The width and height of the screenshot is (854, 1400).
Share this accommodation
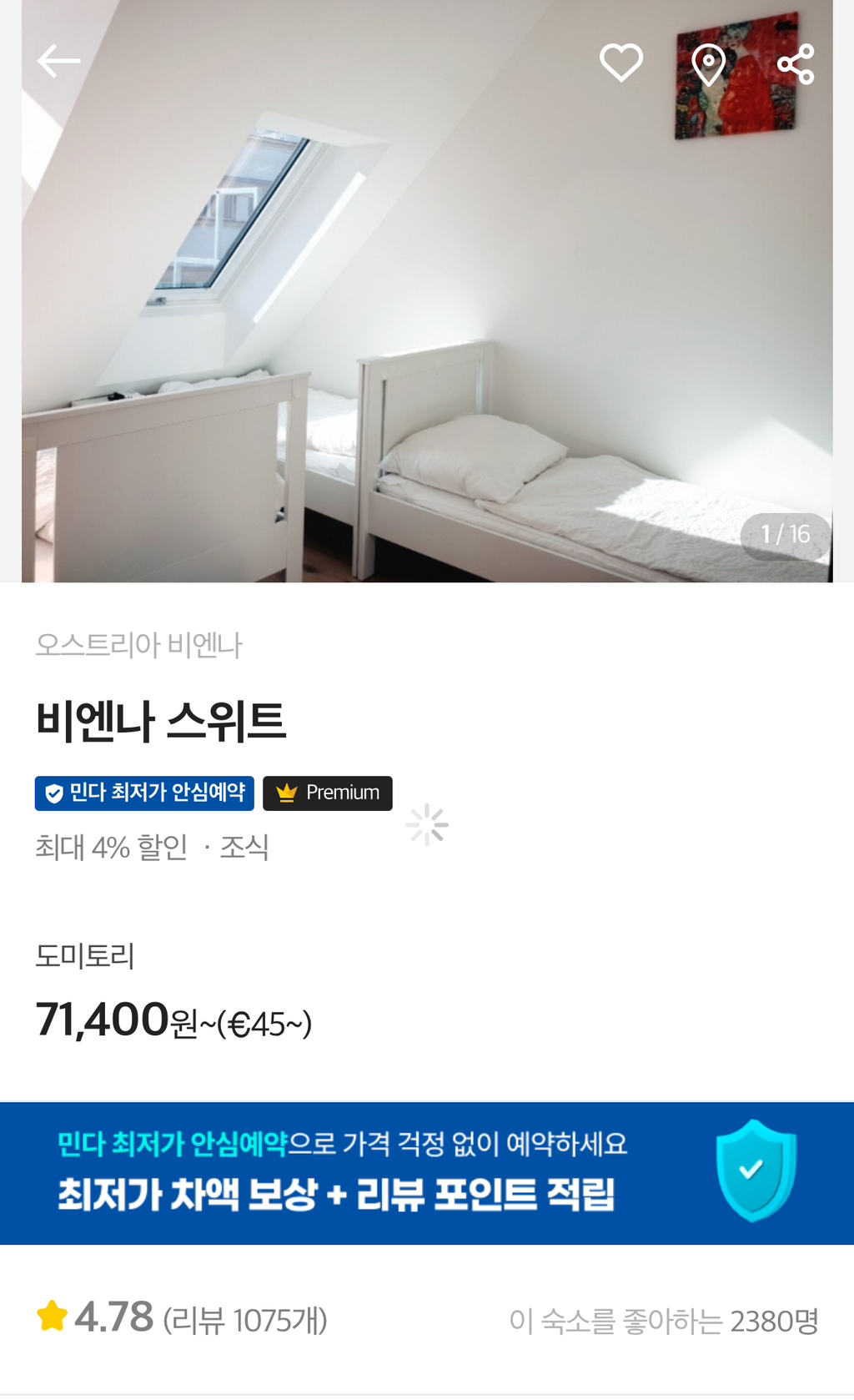pos(795,64)
